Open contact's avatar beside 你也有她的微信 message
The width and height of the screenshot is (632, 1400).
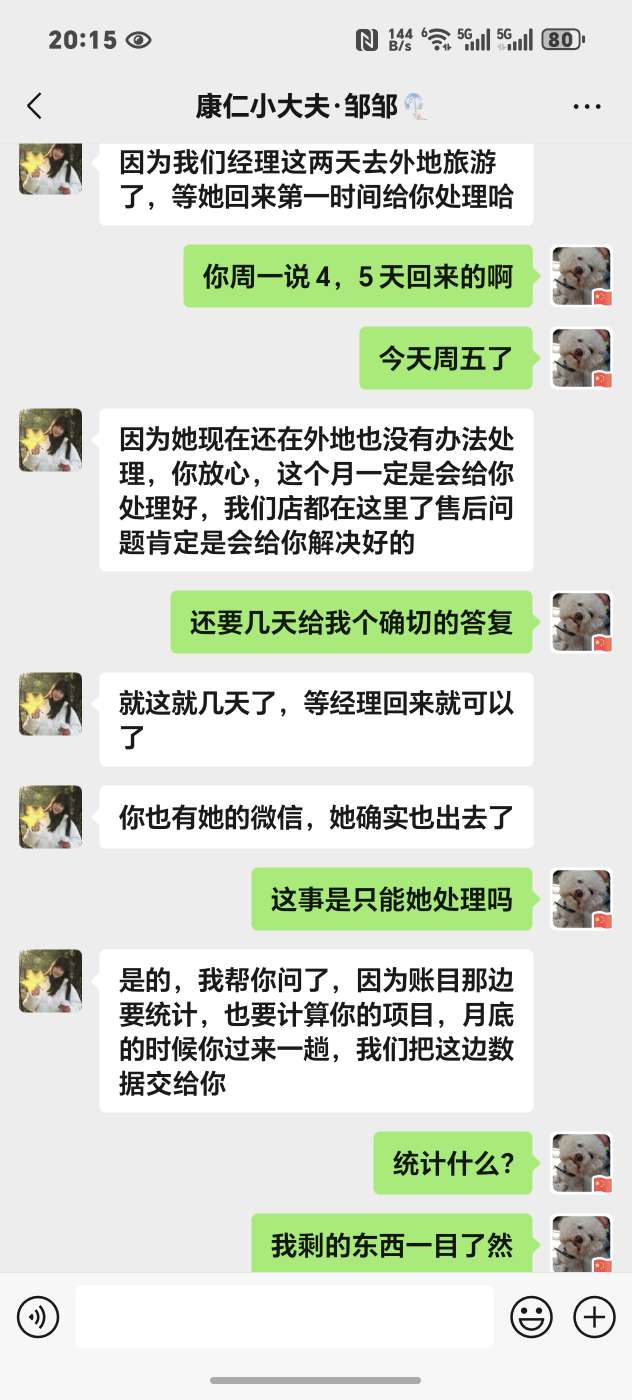coord(50,817)
